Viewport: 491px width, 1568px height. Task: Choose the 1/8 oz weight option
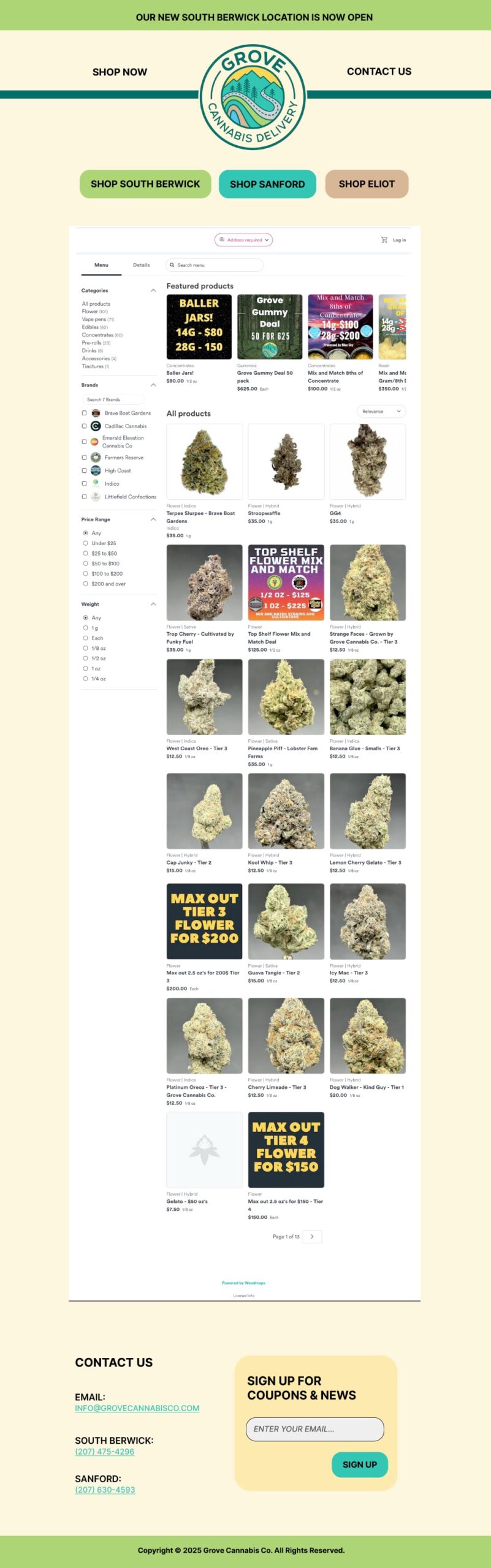[x=86, y=648]
